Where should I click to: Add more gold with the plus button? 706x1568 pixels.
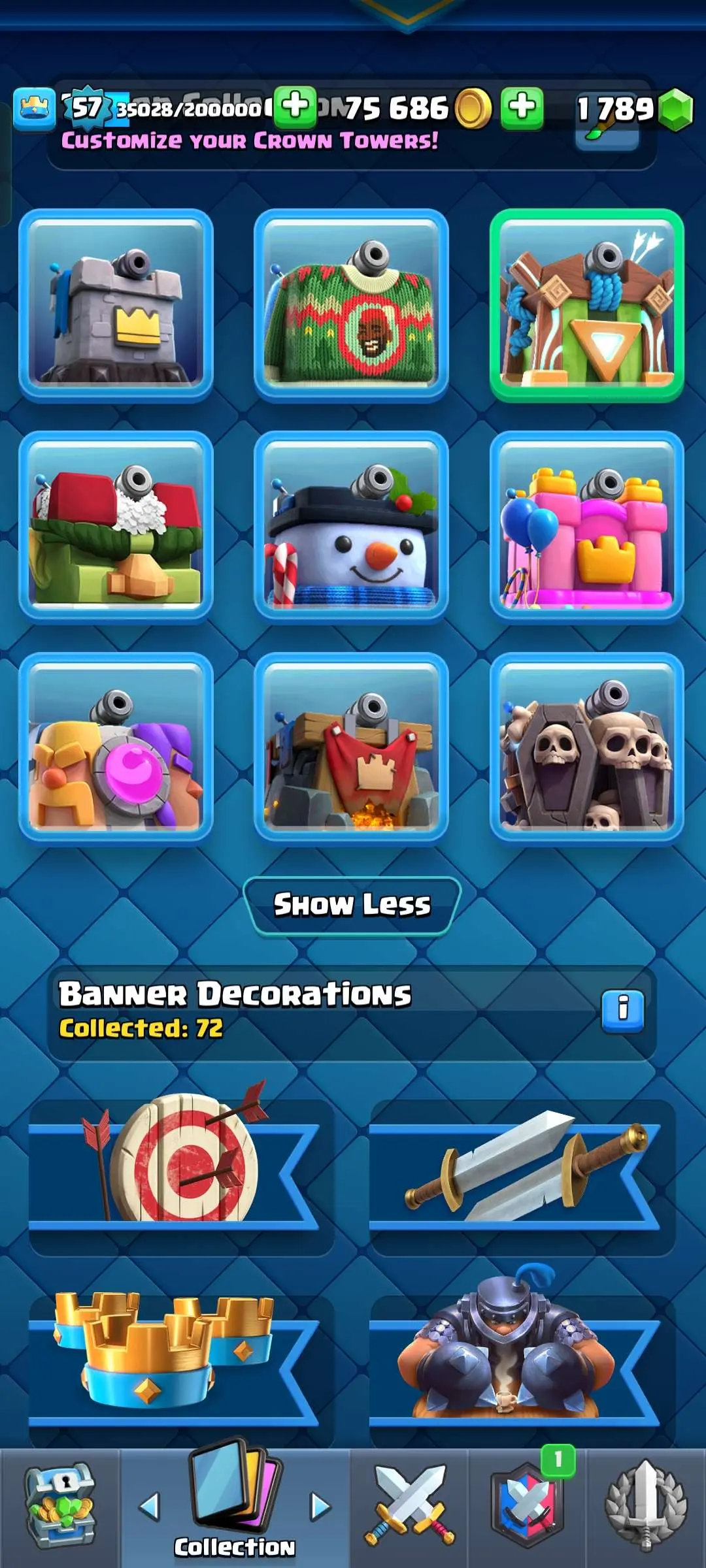[x=522, y=107]
